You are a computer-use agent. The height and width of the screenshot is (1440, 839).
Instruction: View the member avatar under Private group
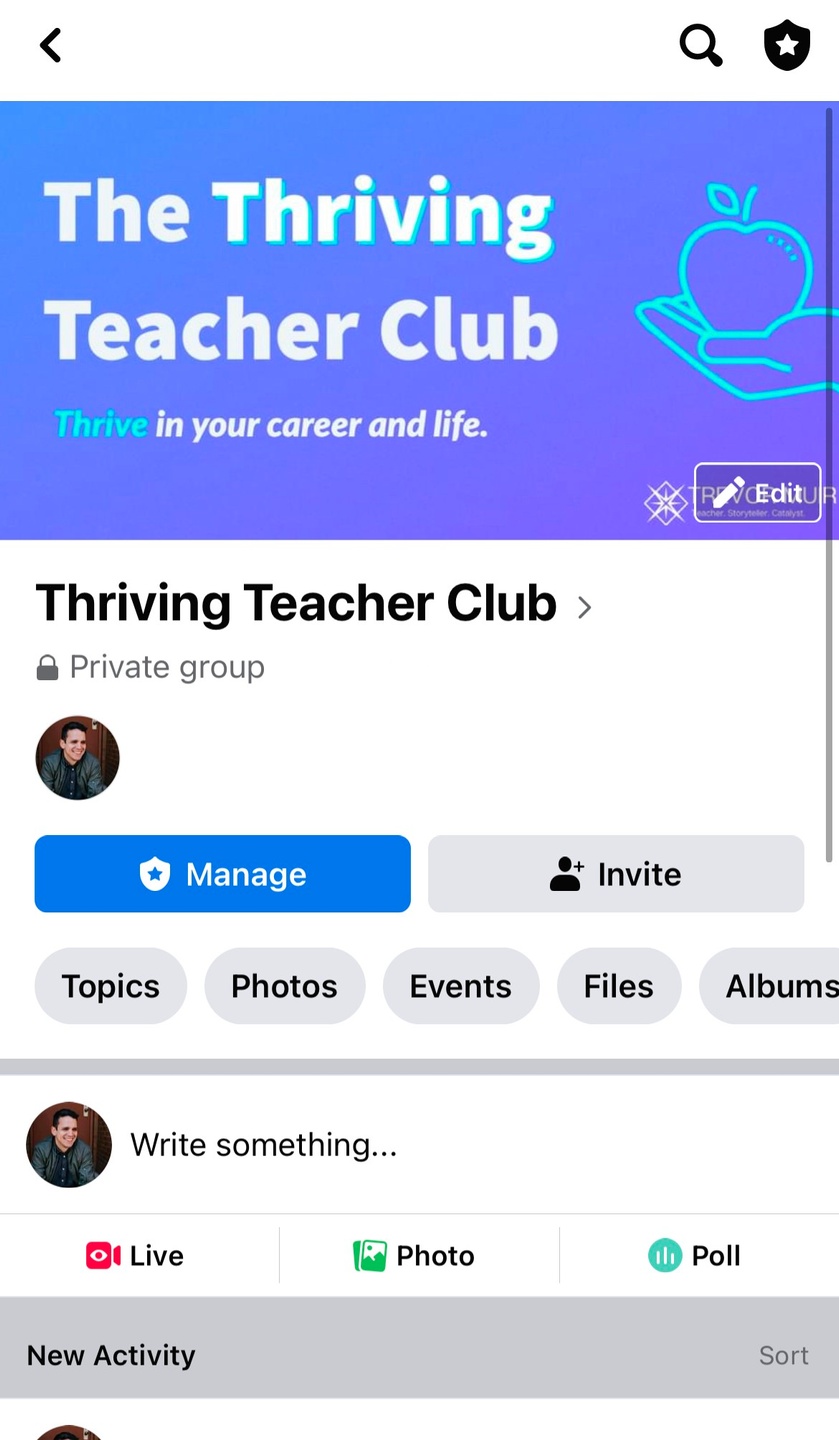(x=77, y=758)
